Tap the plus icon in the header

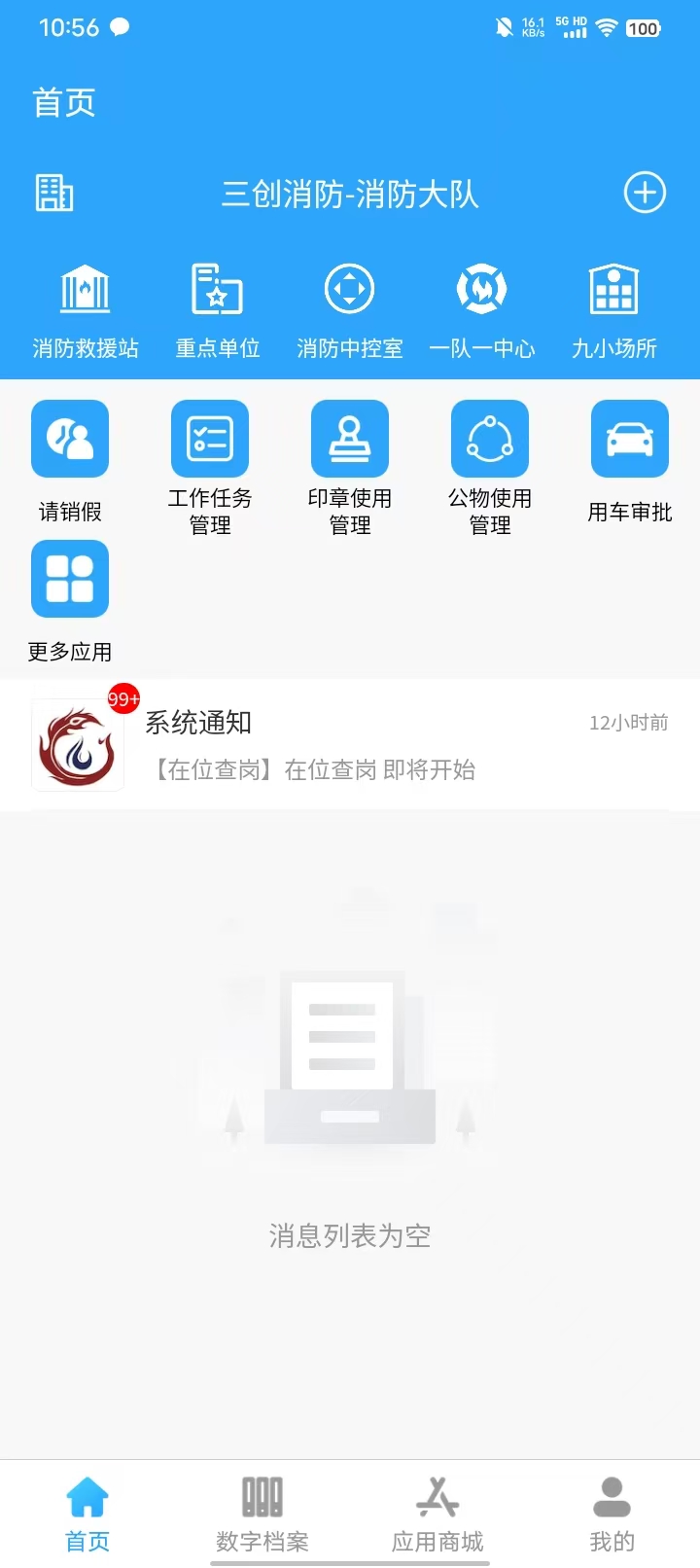(x=645, y=193)
